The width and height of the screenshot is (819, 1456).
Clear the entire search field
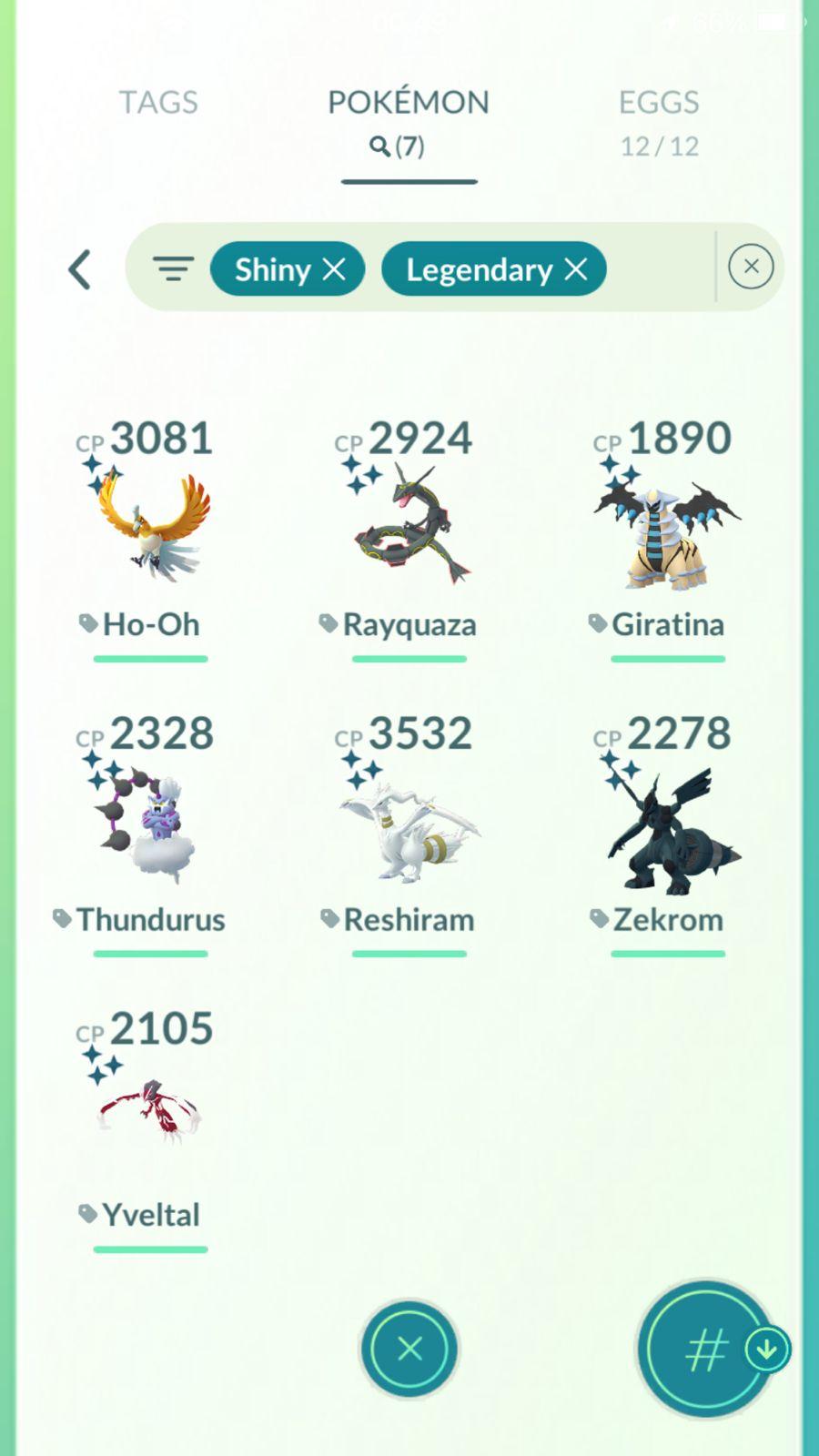751,267
